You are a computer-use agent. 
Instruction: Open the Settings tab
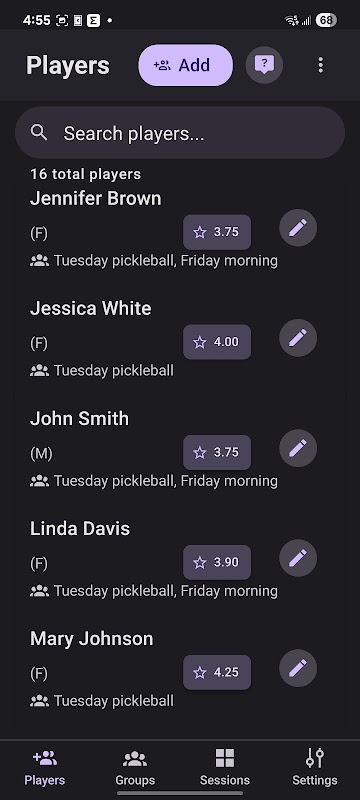click(315, 768)
